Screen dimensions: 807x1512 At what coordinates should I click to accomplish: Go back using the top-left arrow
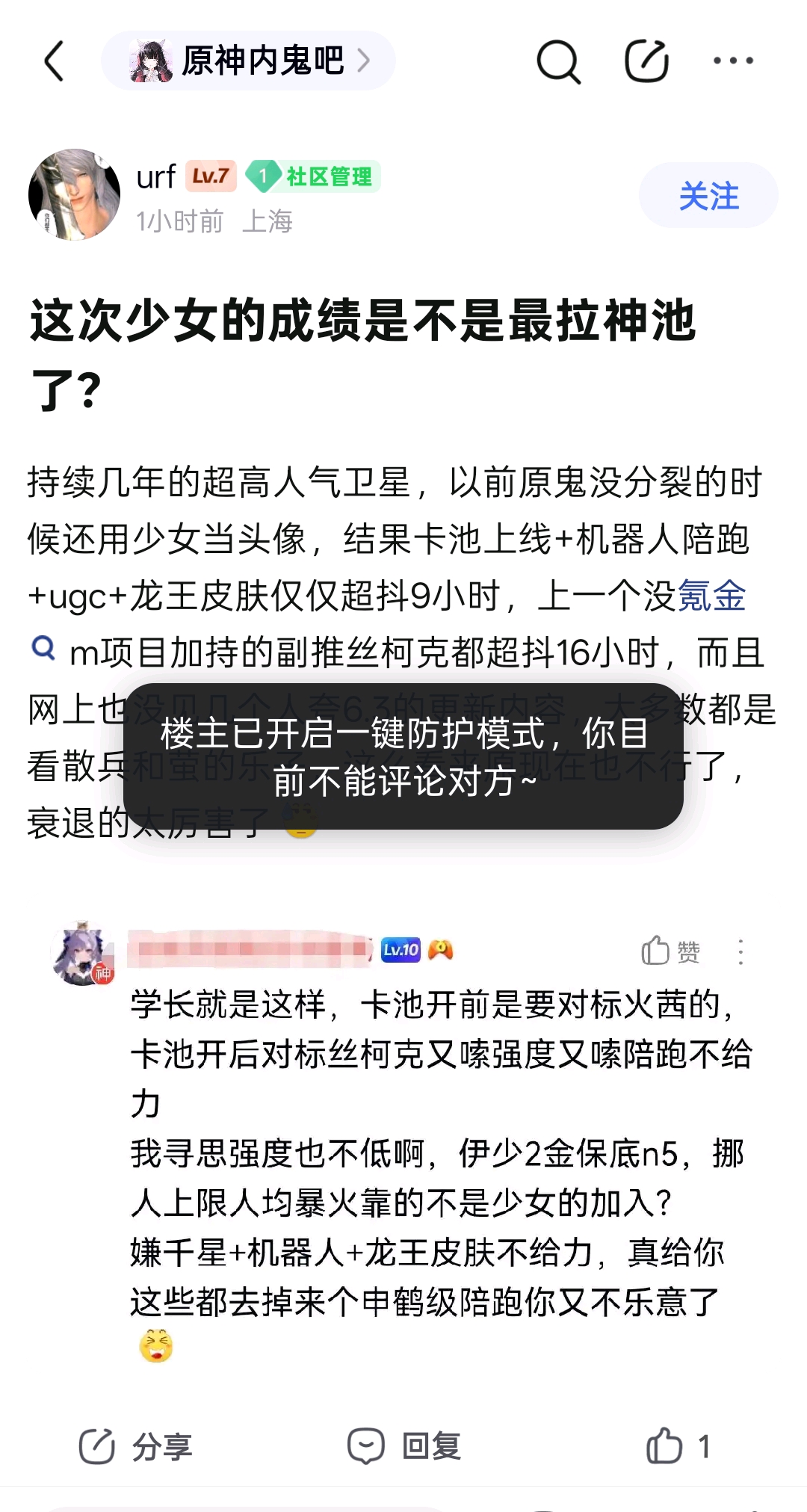55,61
